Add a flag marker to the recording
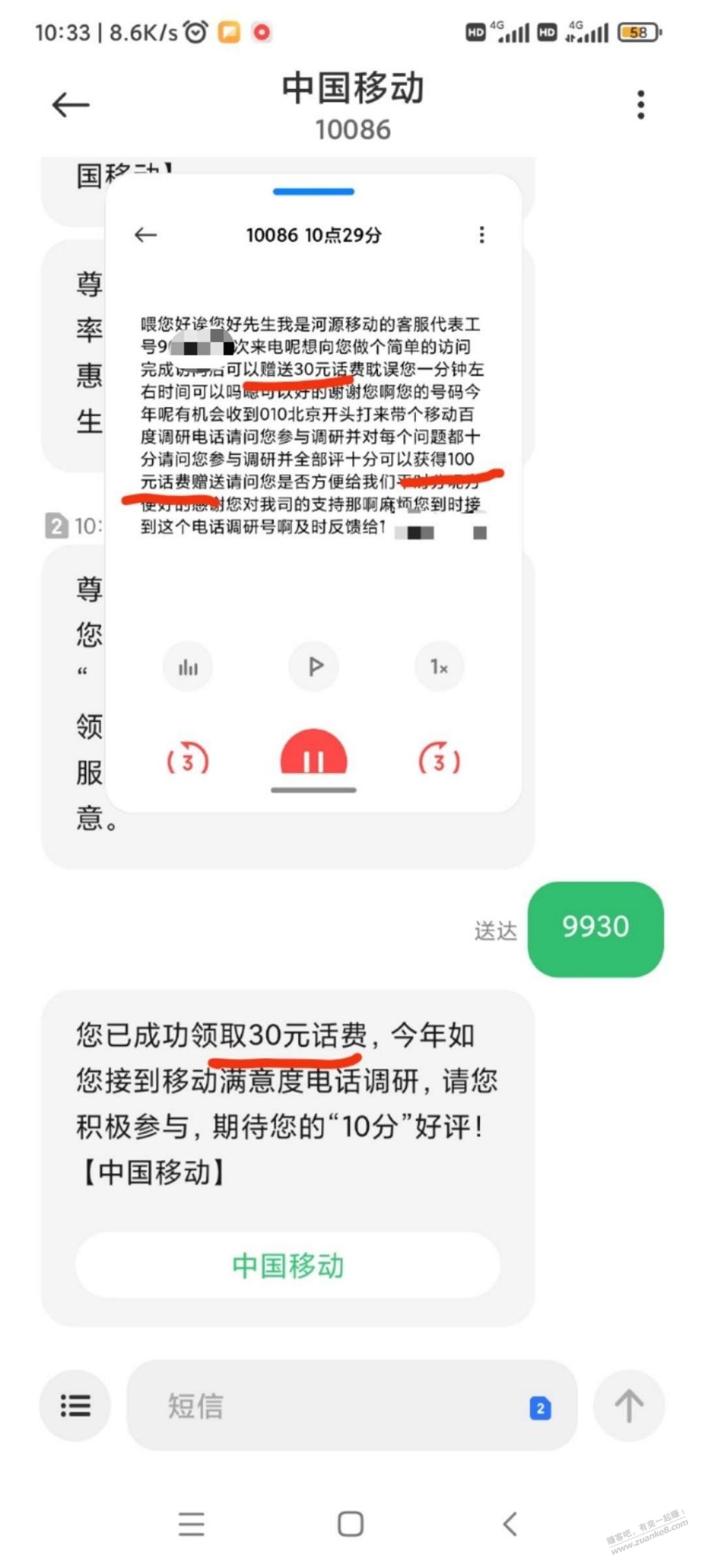This screenshot has width=705, height=1568. pyautogui.click(x=314, y=666)
